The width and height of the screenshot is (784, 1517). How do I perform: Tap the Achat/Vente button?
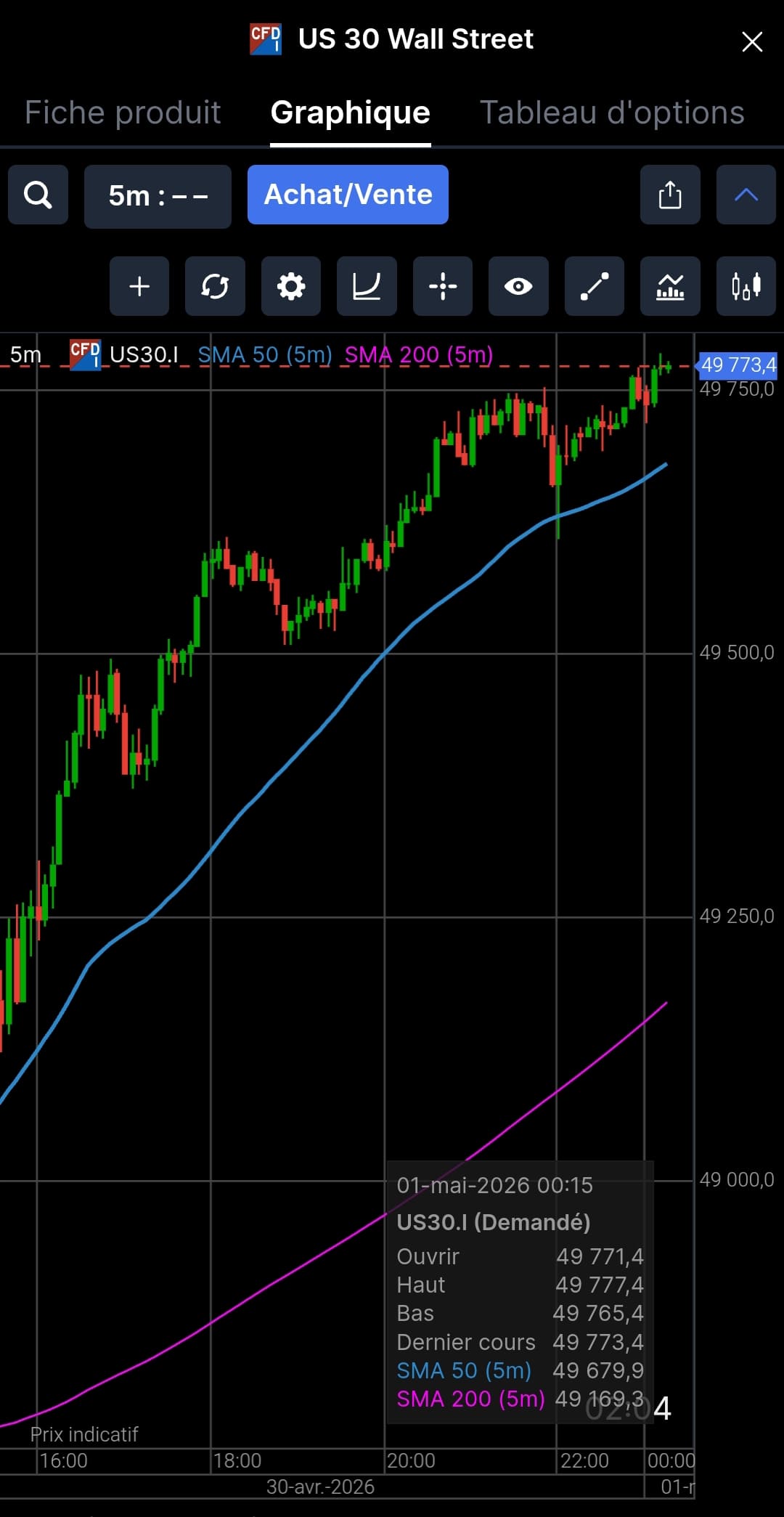coord(348,195)
